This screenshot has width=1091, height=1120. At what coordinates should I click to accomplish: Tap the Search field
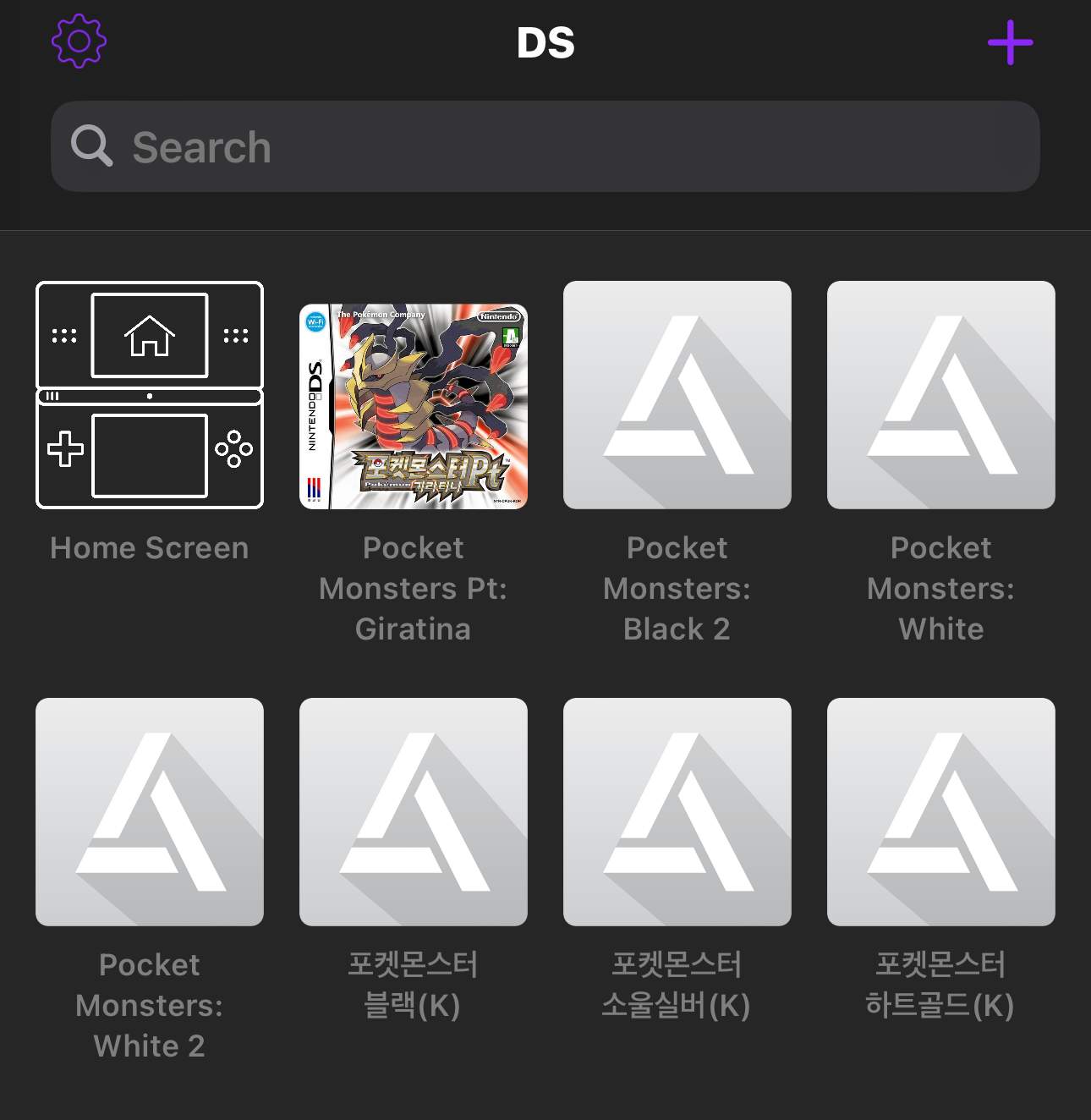545,146
